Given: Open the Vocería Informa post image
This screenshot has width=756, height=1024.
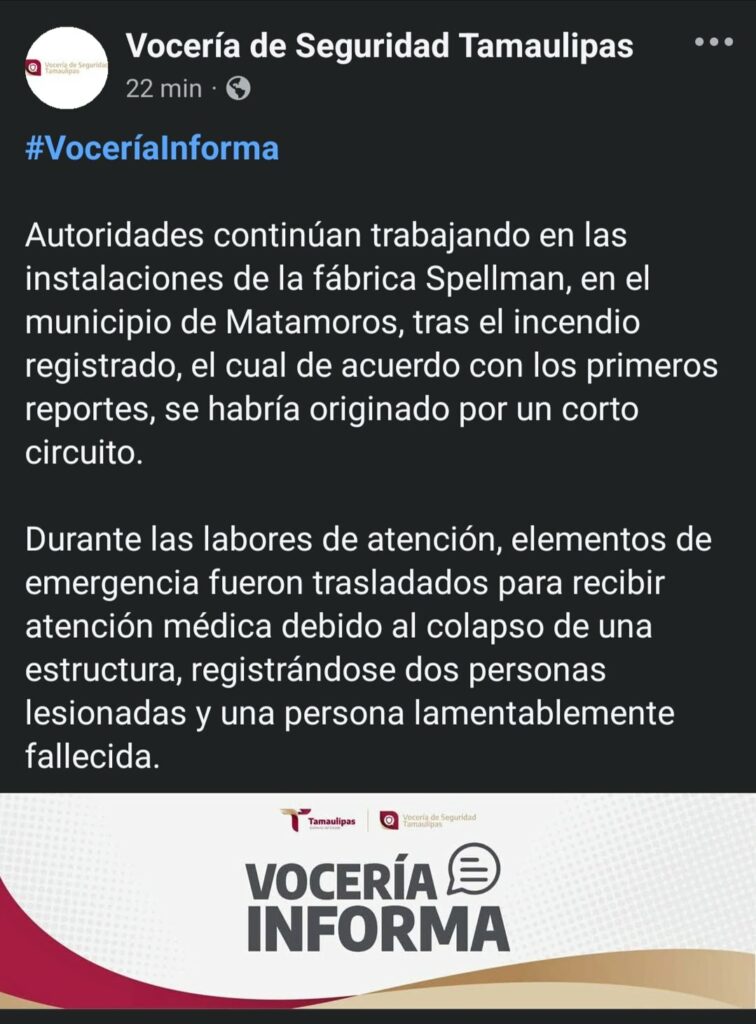Looking at the screenshot, I should click(378, 900).
